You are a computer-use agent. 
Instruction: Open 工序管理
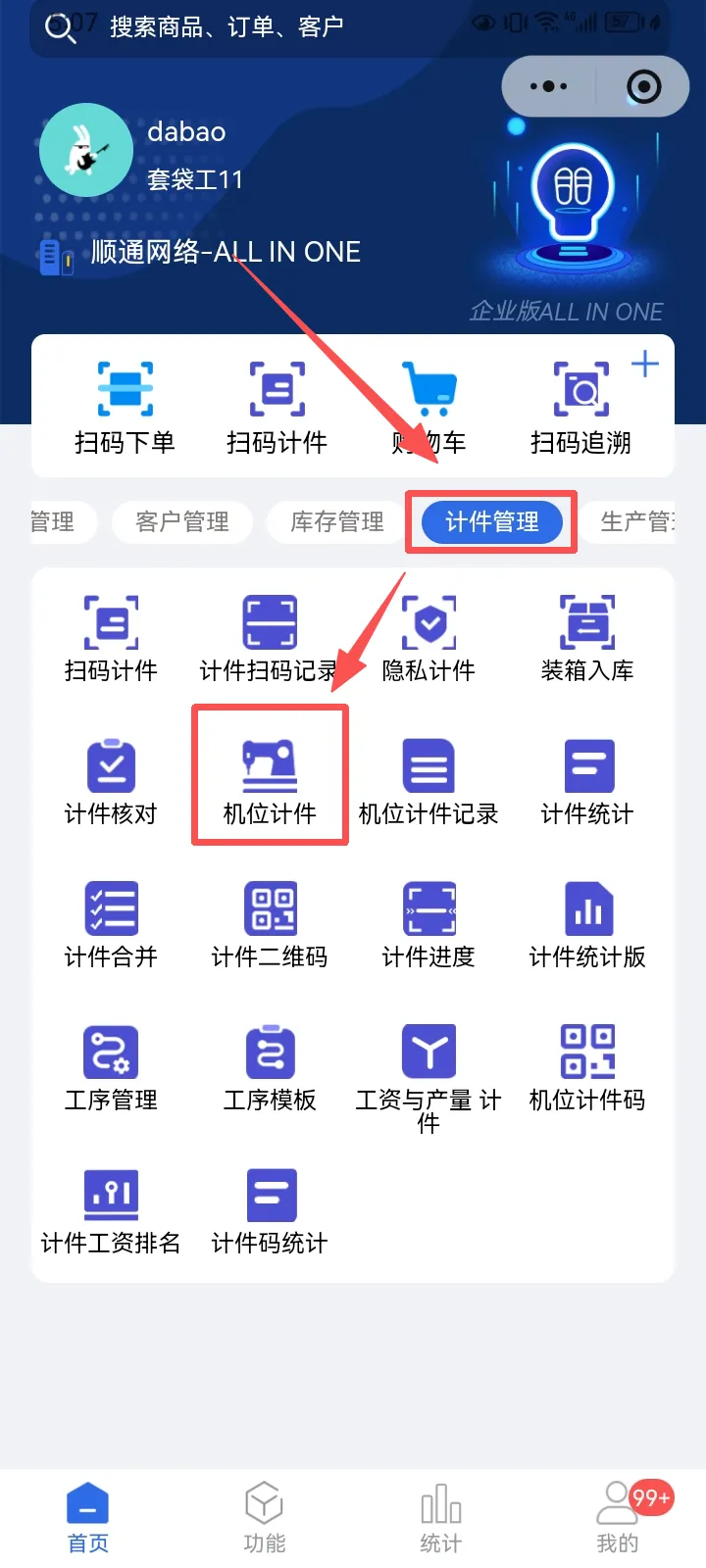pos(111,1067)
